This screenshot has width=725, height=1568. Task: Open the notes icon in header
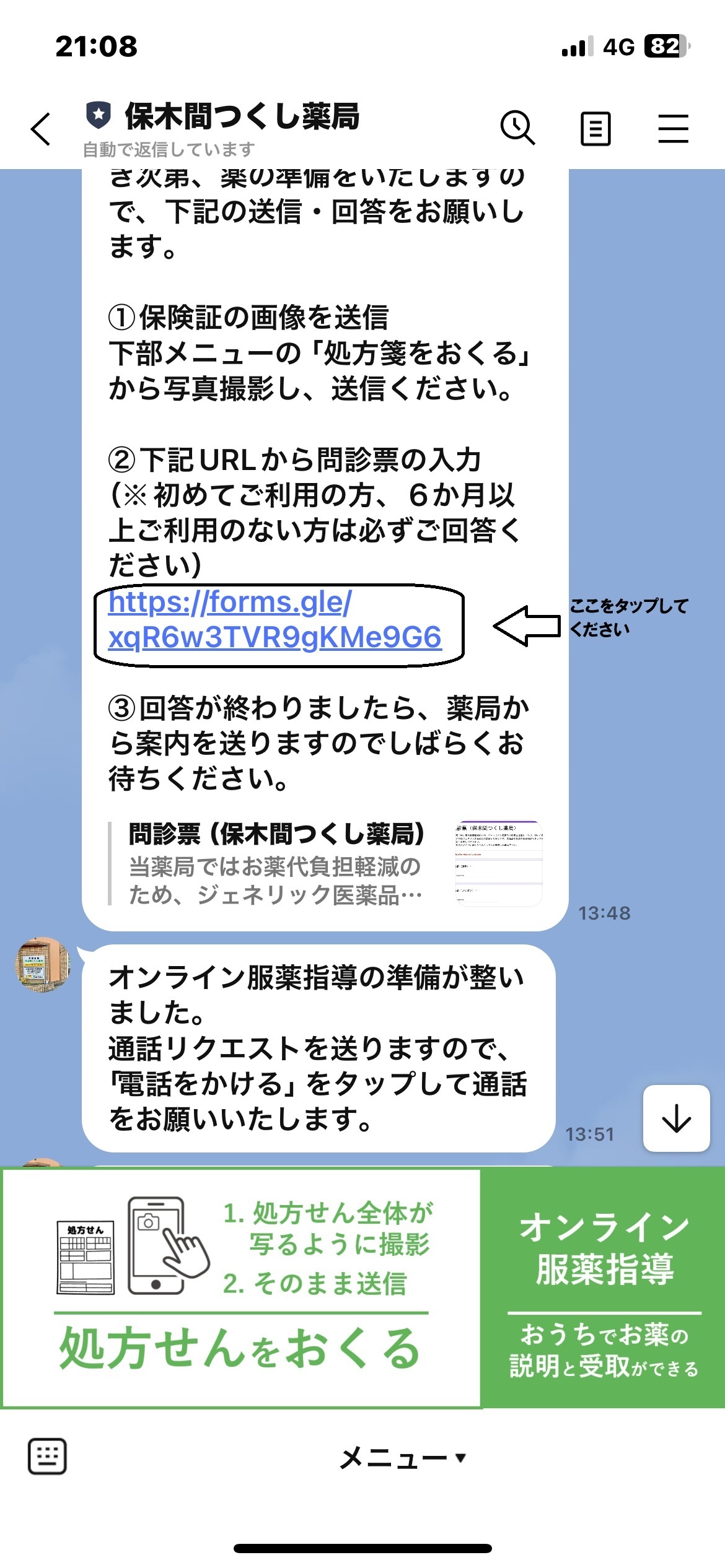[595, 129]
